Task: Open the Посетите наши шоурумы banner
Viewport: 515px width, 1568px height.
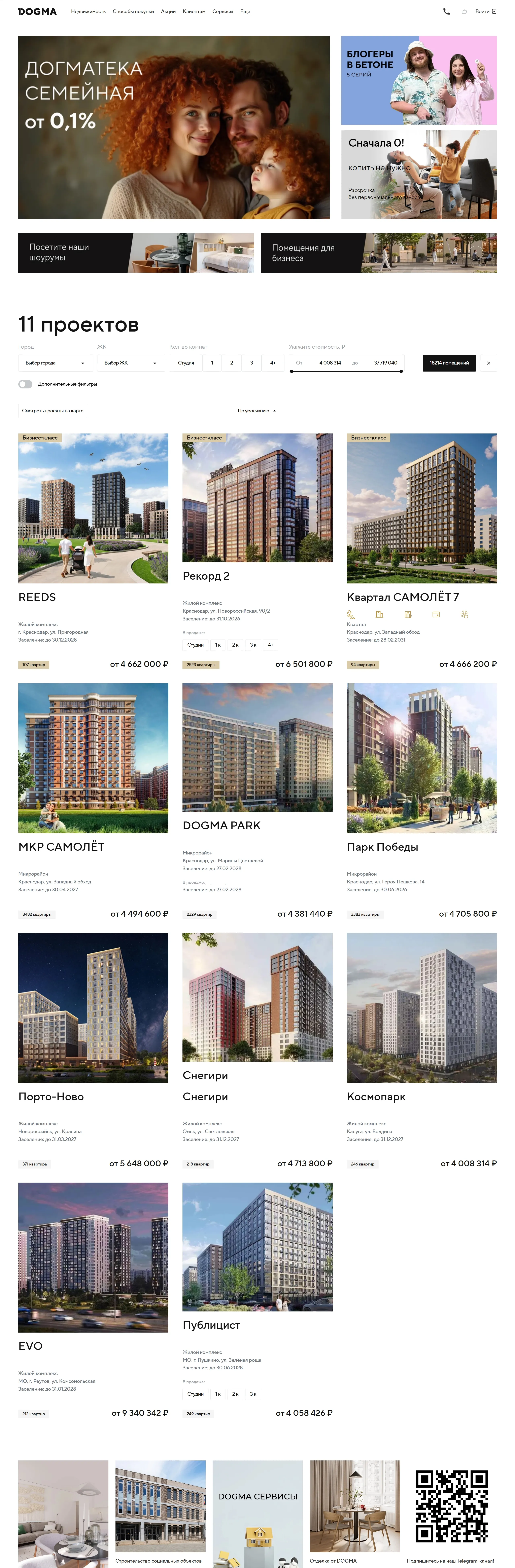Action: [x=136, y=253]
